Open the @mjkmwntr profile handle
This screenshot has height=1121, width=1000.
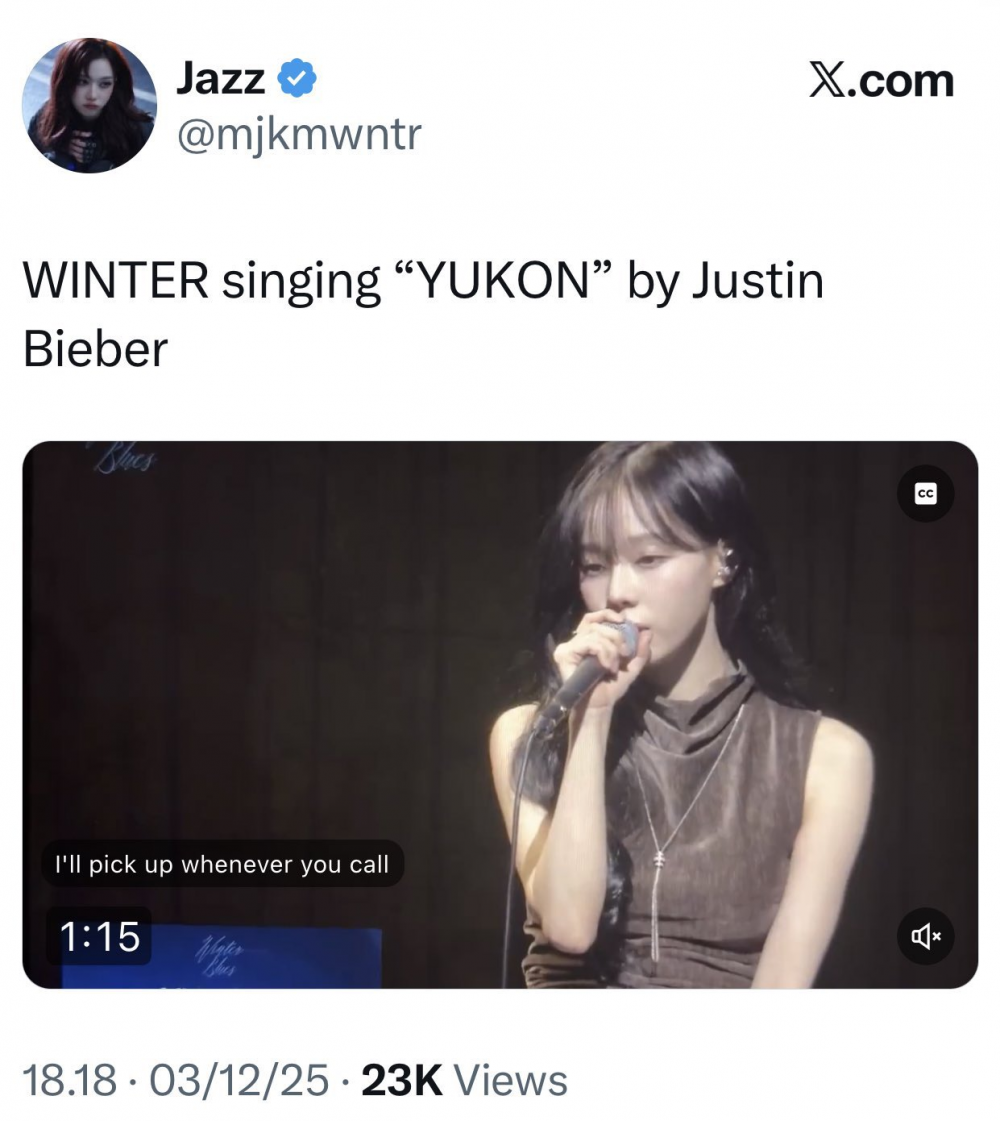coord(298,134)
